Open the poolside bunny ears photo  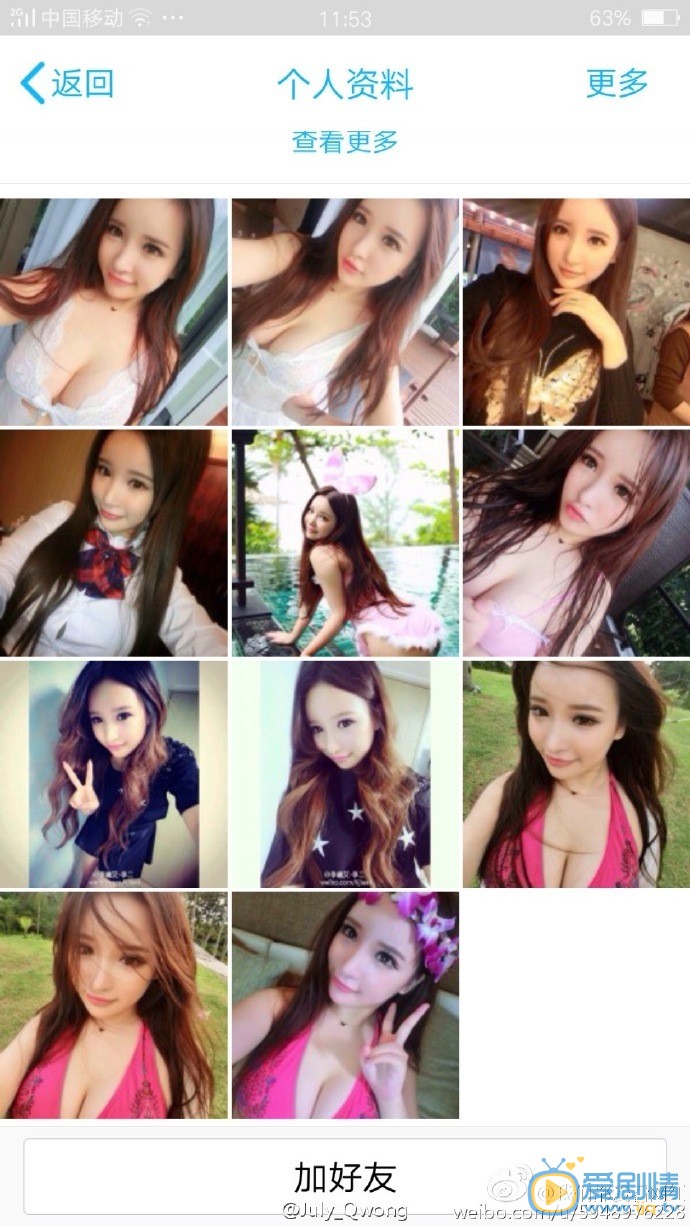pyautogui.click(x=345, y=542)
